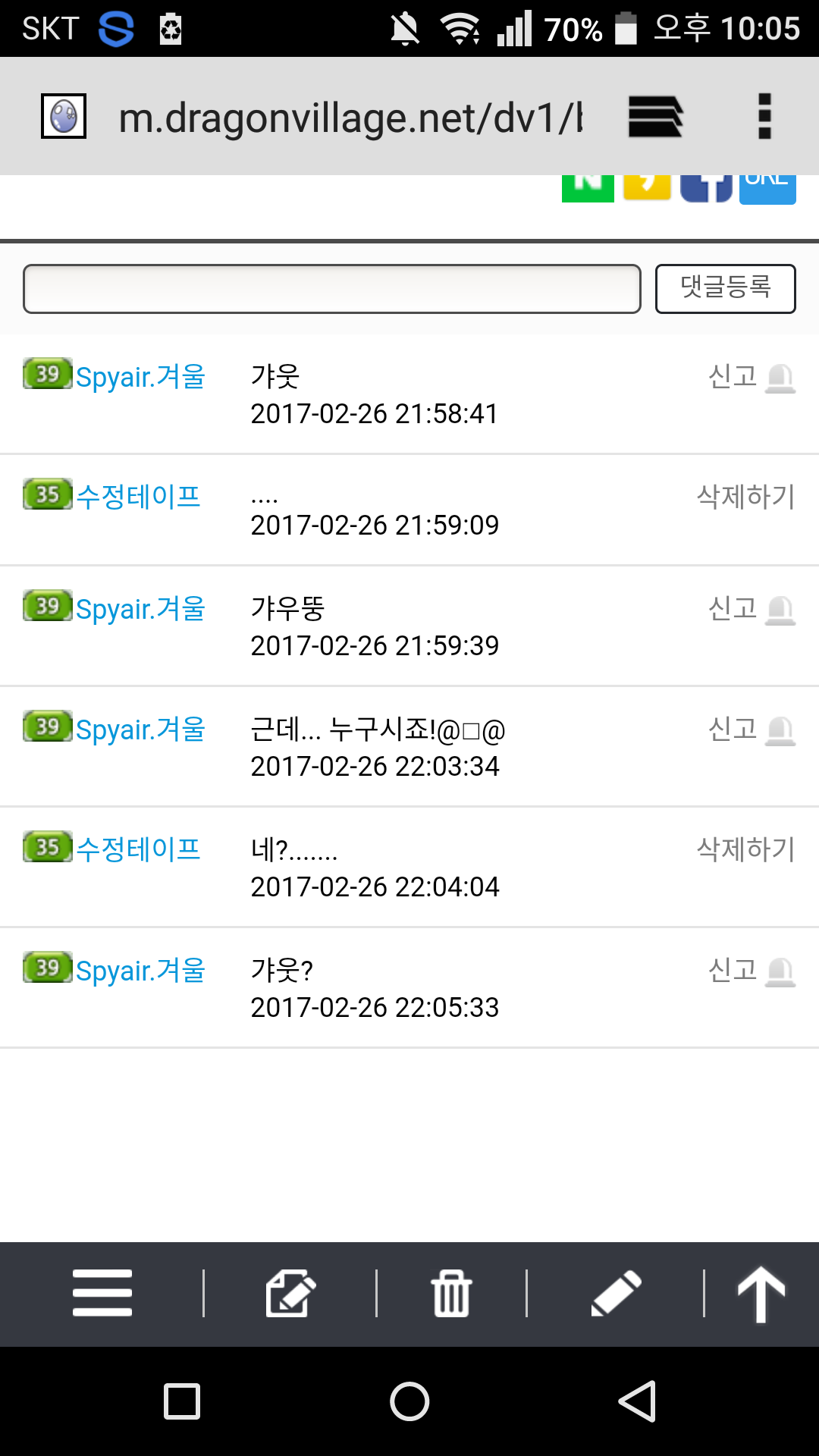Focus the comment text field

[x=332, y=289]
